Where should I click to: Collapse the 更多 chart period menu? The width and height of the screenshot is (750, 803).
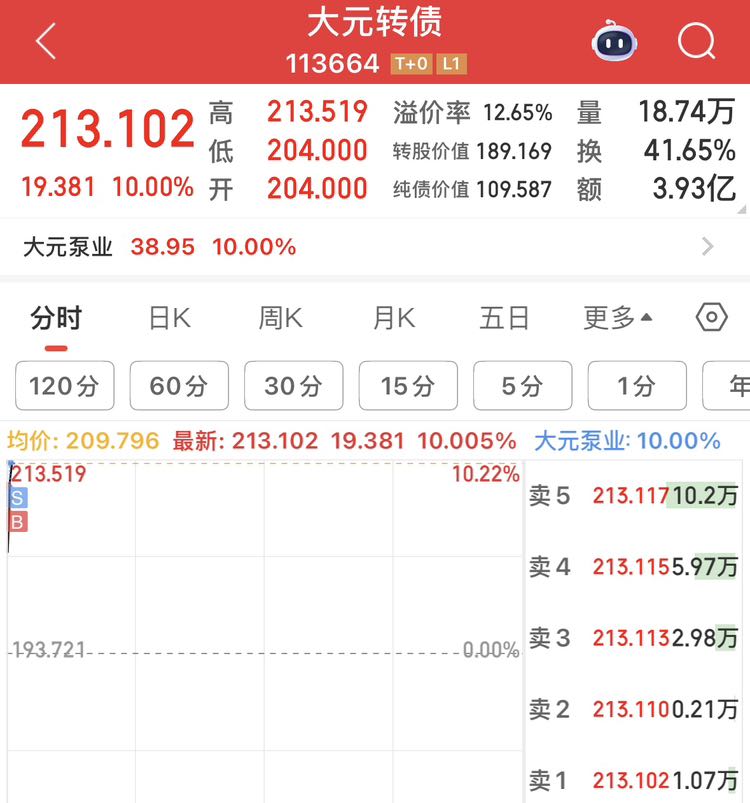pos(618,319)
